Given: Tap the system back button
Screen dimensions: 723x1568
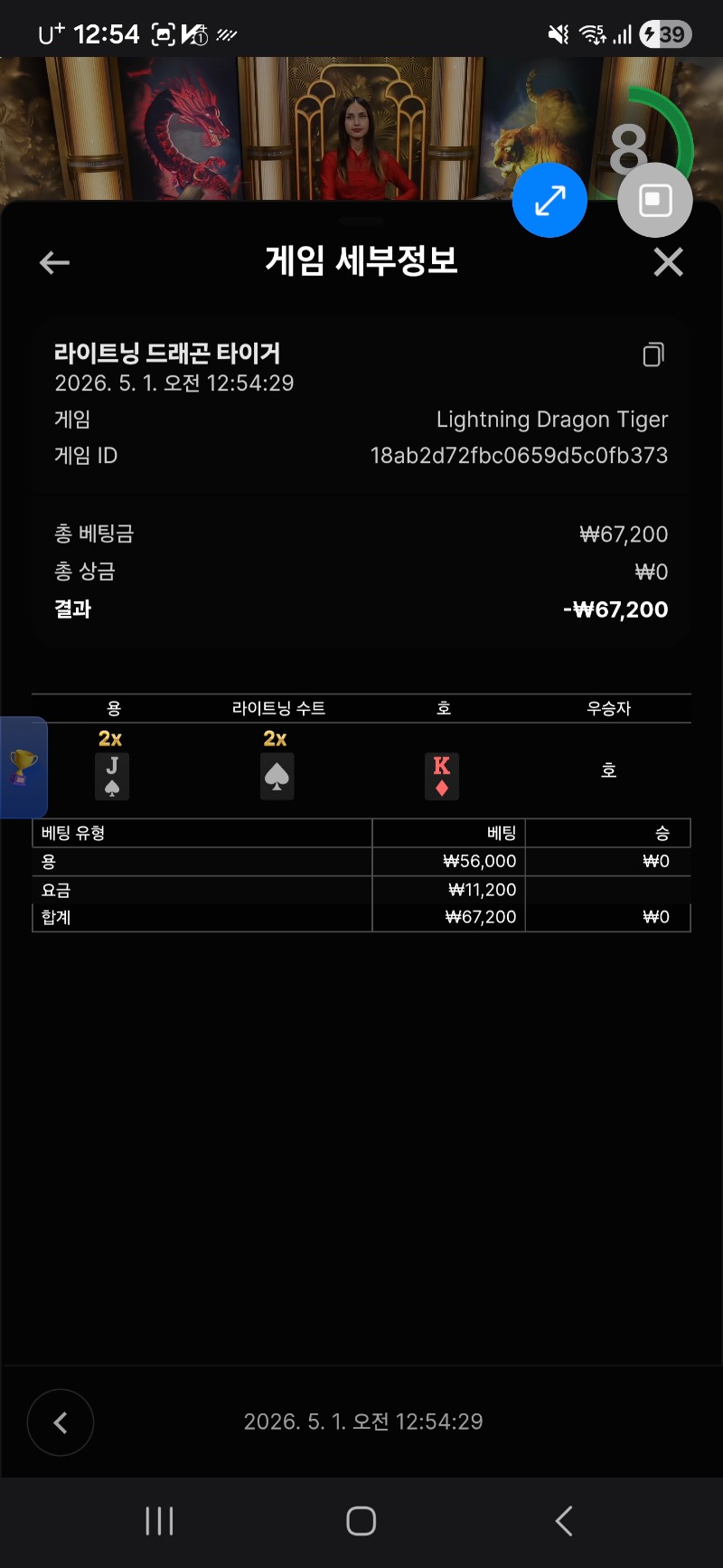Looking at the screenshot, I should (x=564, y=1521).
